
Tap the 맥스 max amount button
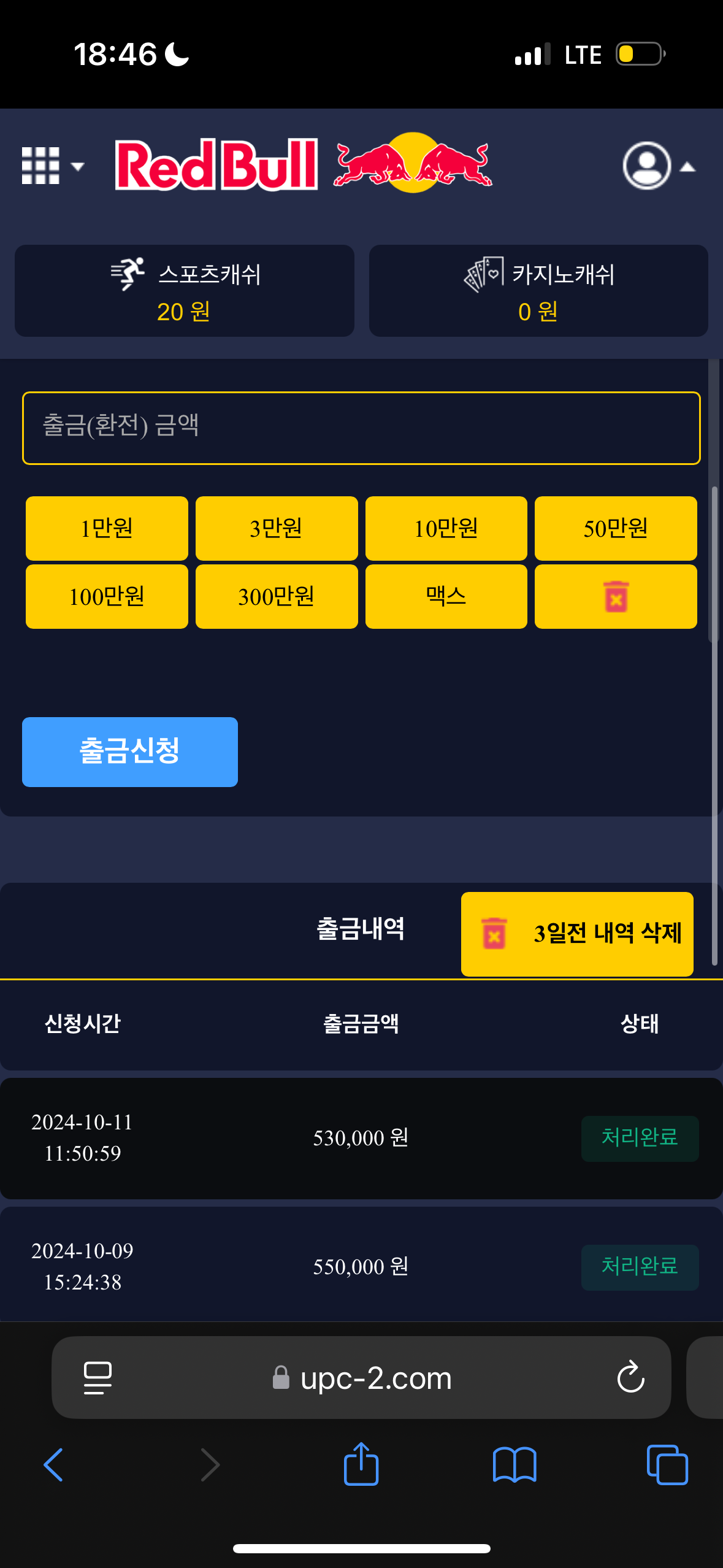[x=446, y=596]
